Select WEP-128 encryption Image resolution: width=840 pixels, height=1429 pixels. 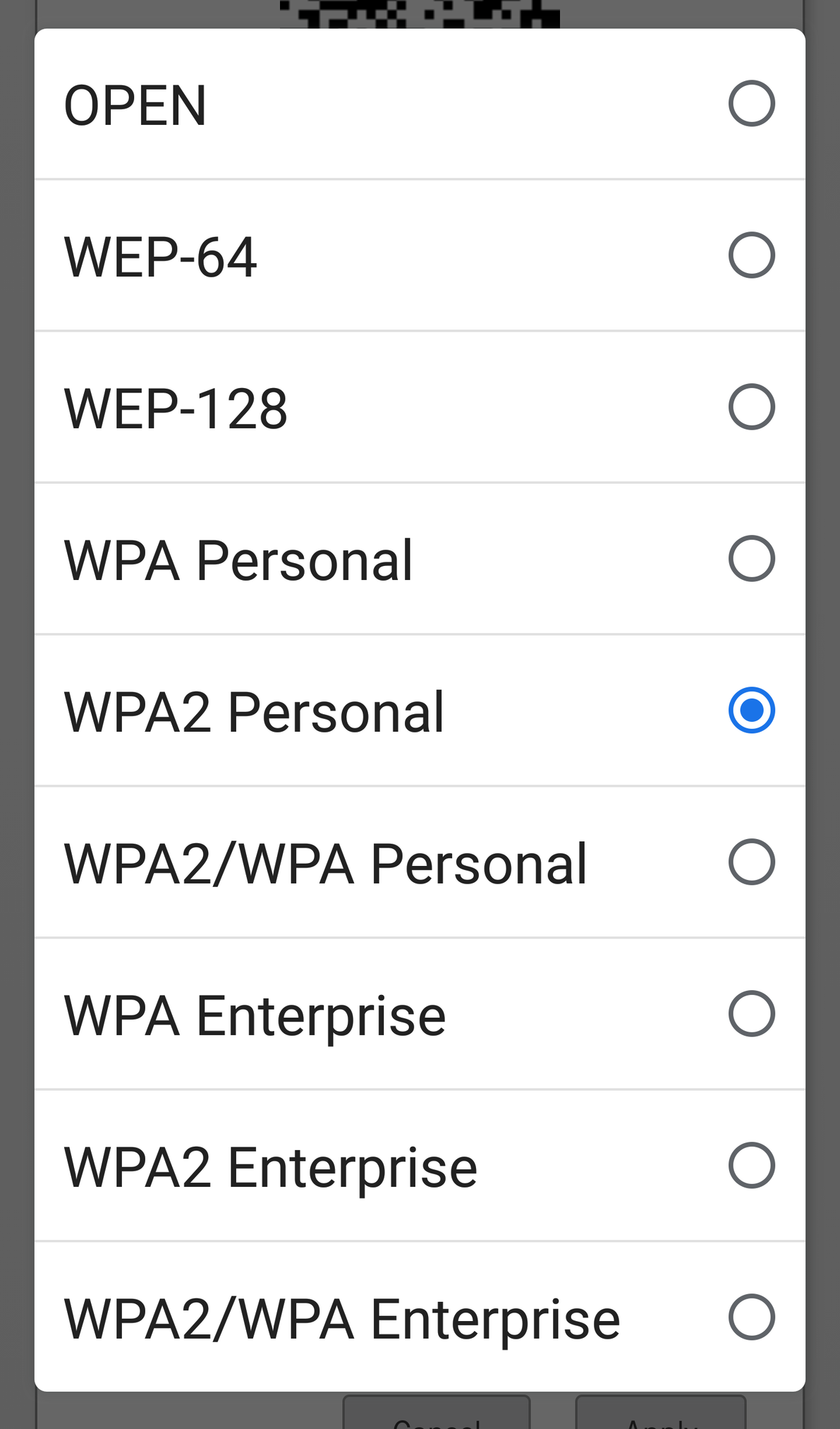pyautogui.click(x=420, y=406)
